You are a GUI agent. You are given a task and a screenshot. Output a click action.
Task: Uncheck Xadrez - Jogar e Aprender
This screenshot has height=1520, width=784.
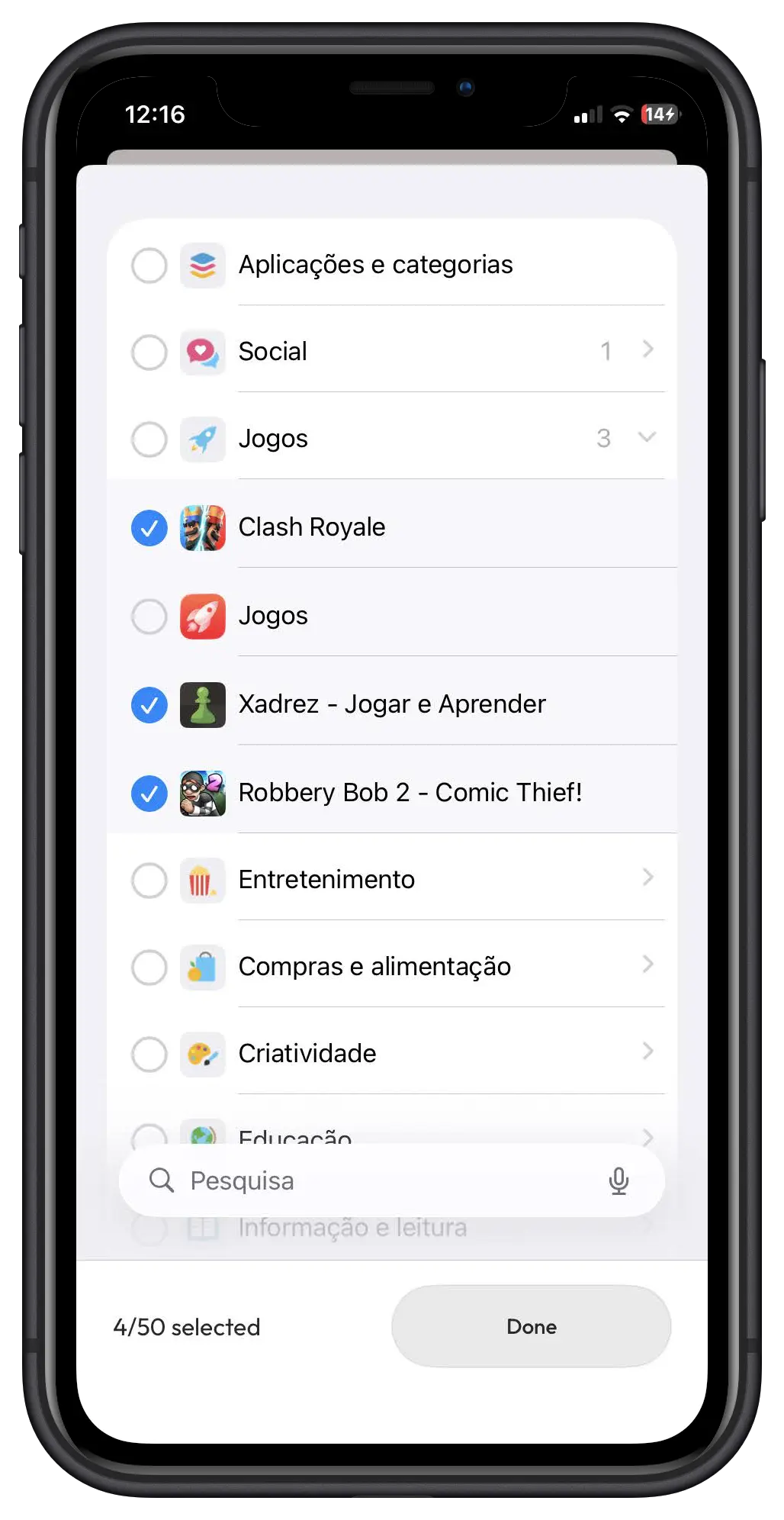(x=149, y=705)
